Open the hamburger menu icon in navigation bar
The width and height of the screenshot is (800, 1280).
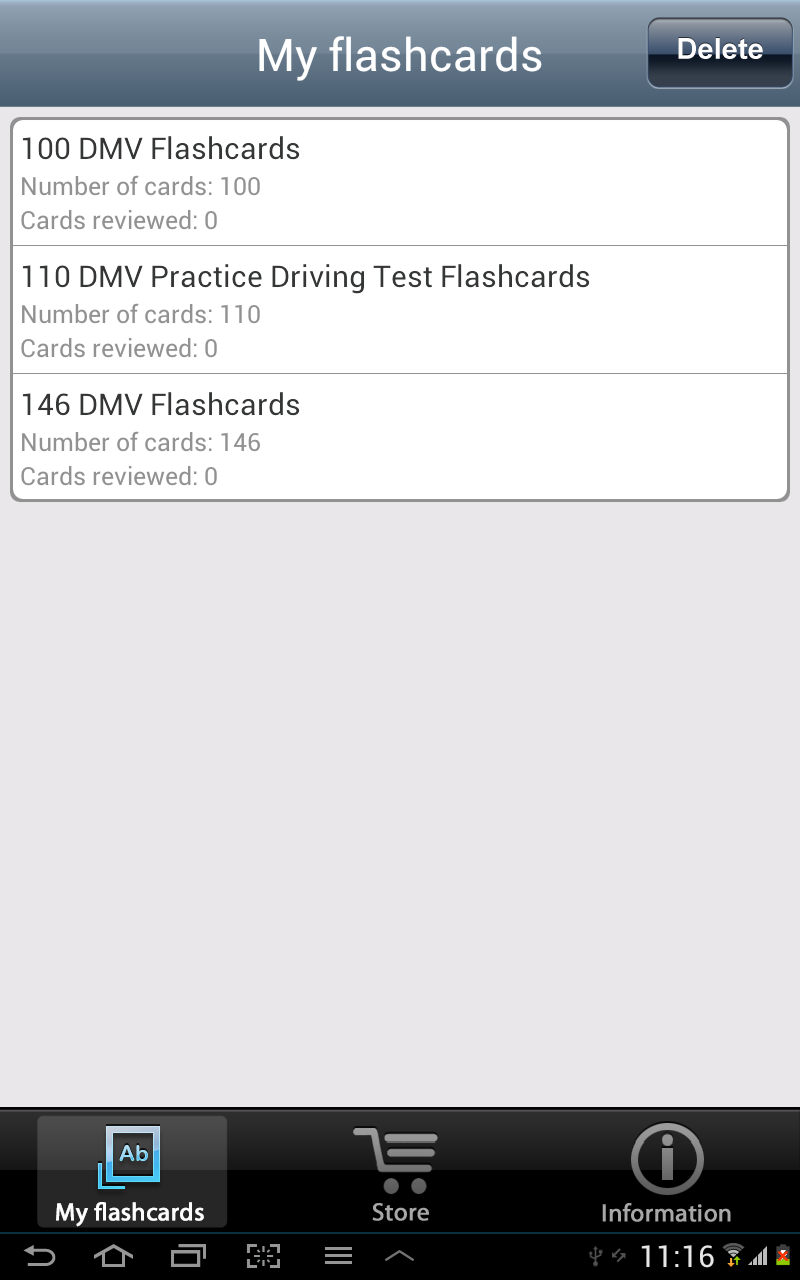[338, 1255]
